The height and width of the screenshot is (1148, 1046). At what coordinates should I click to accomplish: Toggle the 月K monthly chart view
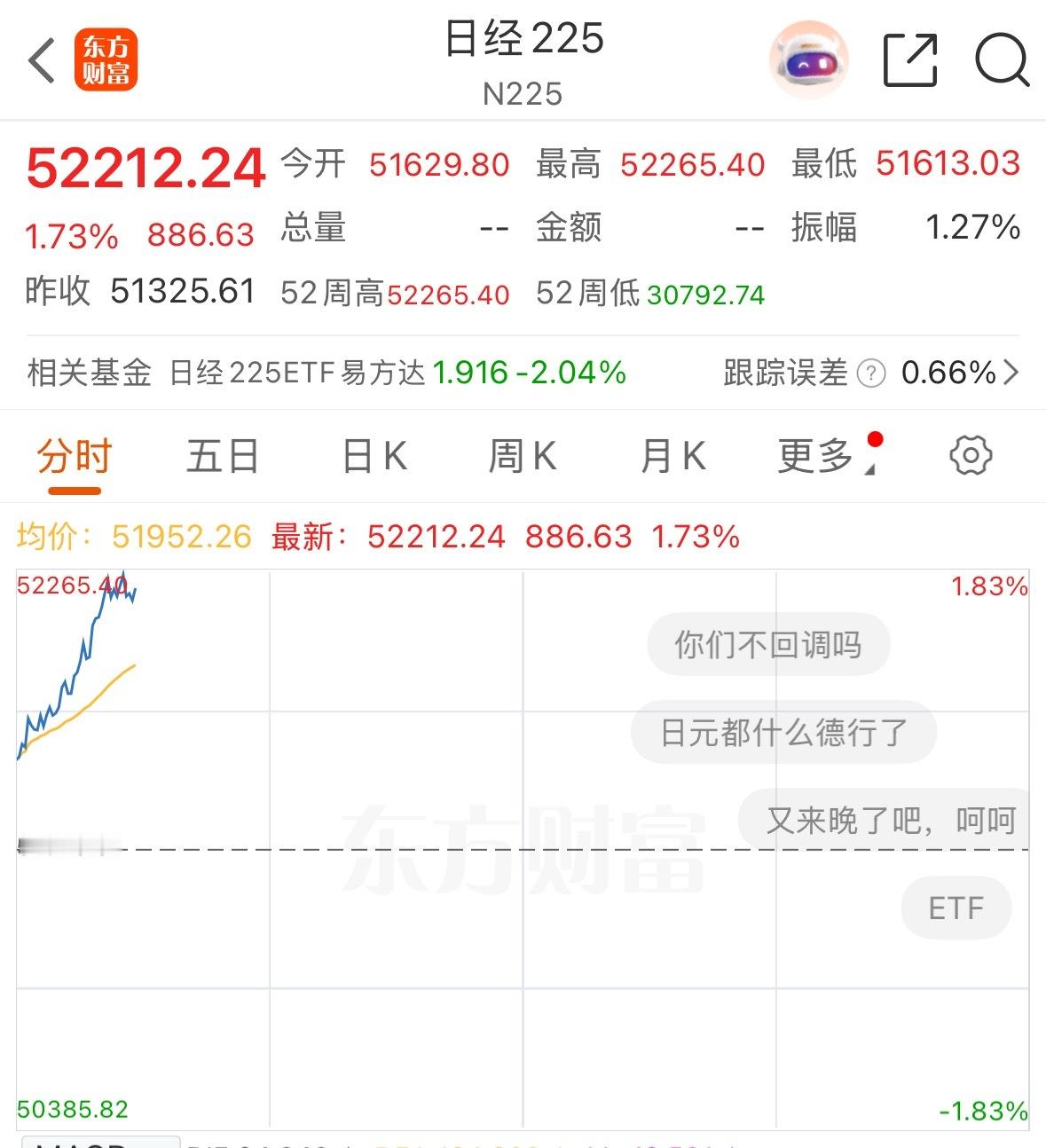point(672,455)
